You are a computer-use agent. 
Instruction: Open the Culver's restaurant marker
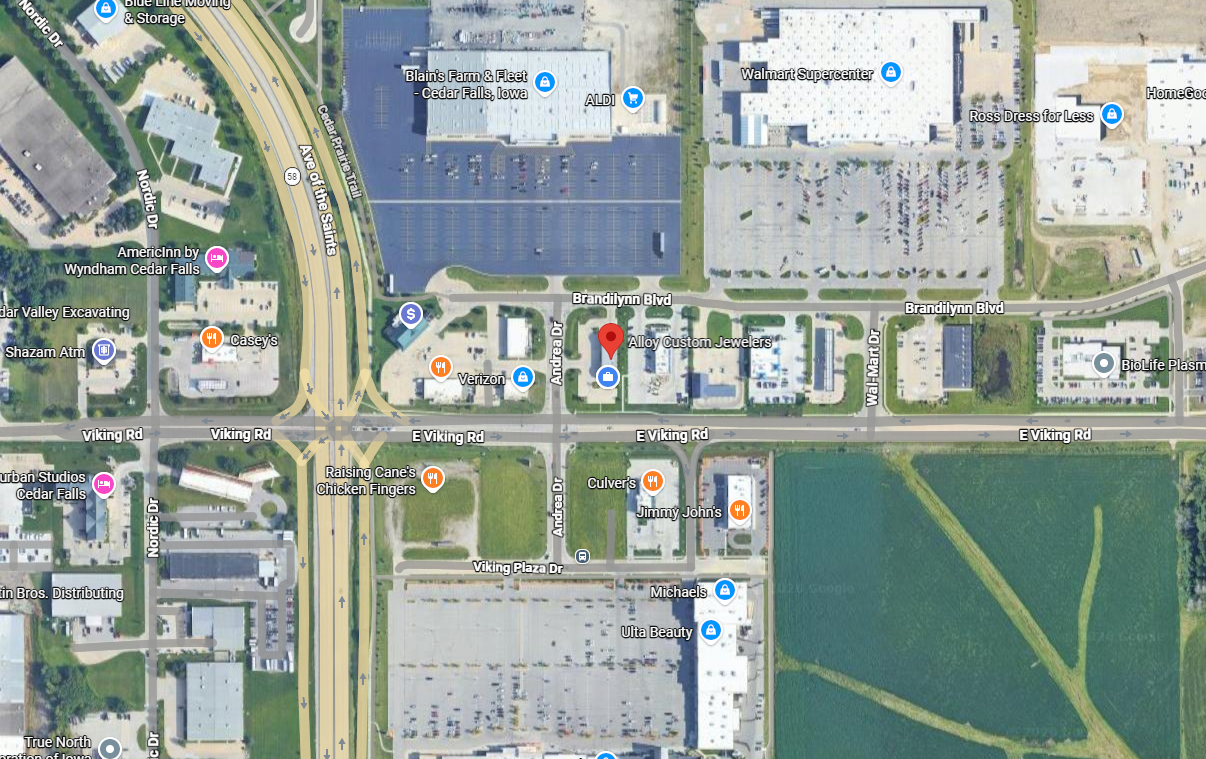[x=652, y=482]
